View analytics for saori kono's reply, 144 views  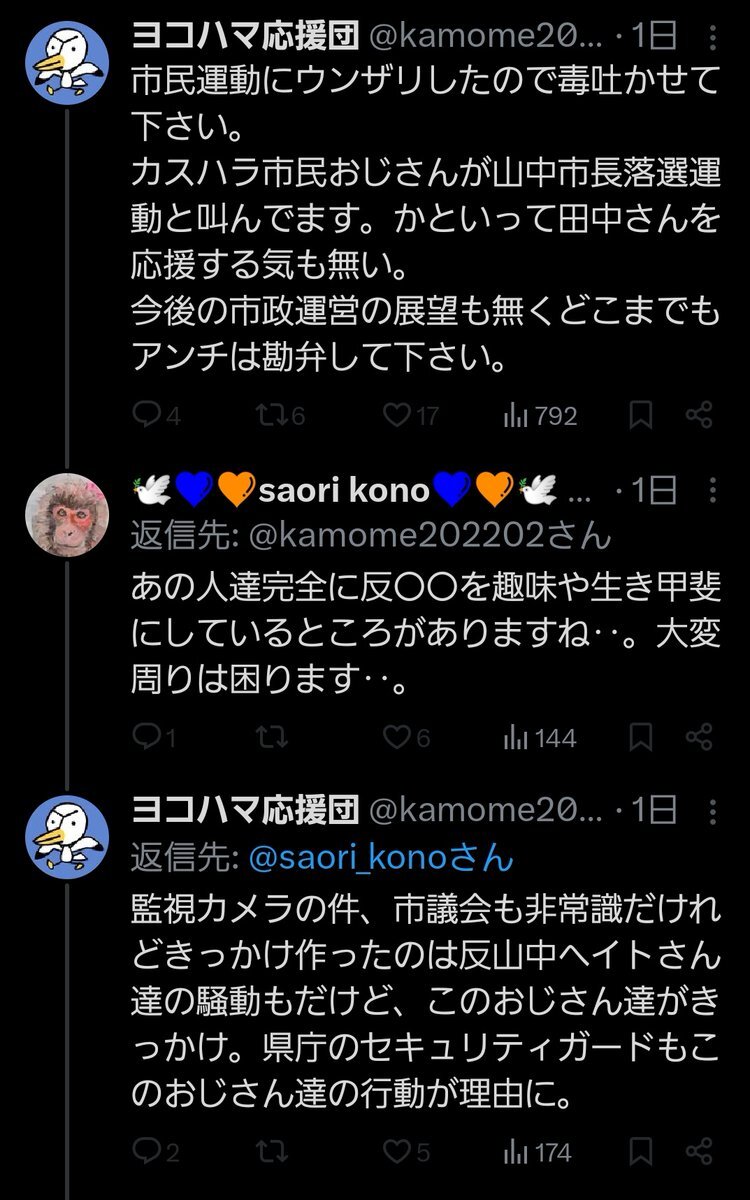[x=540, y=738]
